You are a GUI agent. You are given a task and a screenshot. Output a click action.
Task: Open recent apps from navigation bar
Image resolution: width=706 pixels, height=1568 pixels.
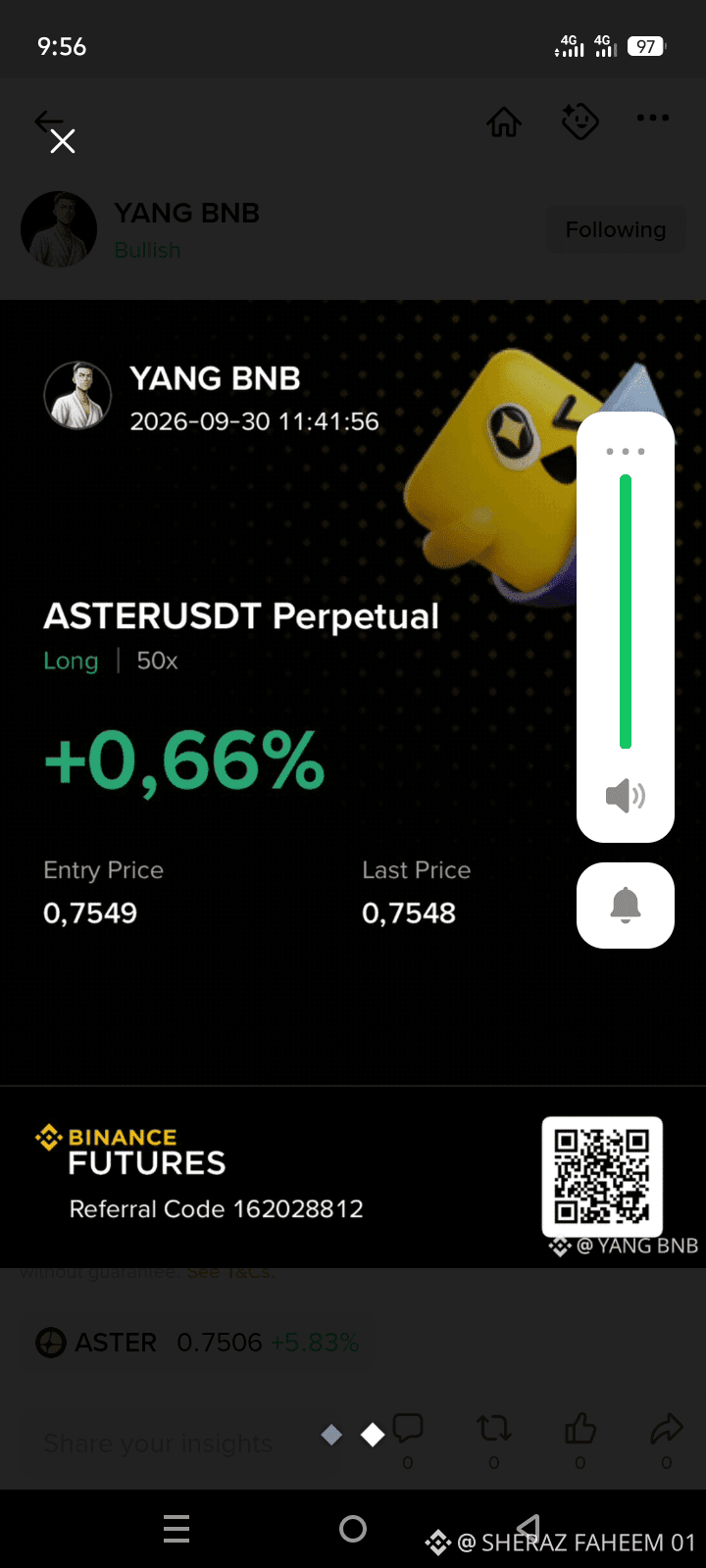(x=176, y=1529)
